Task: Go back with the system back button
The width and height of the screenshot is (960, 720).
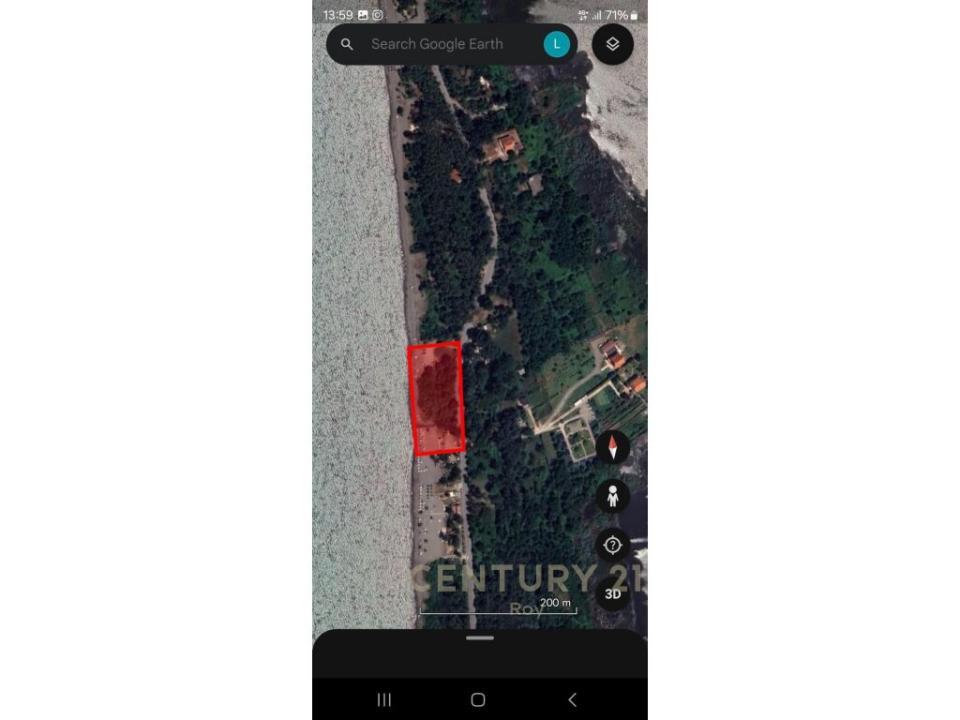Action: click(572, 700)
